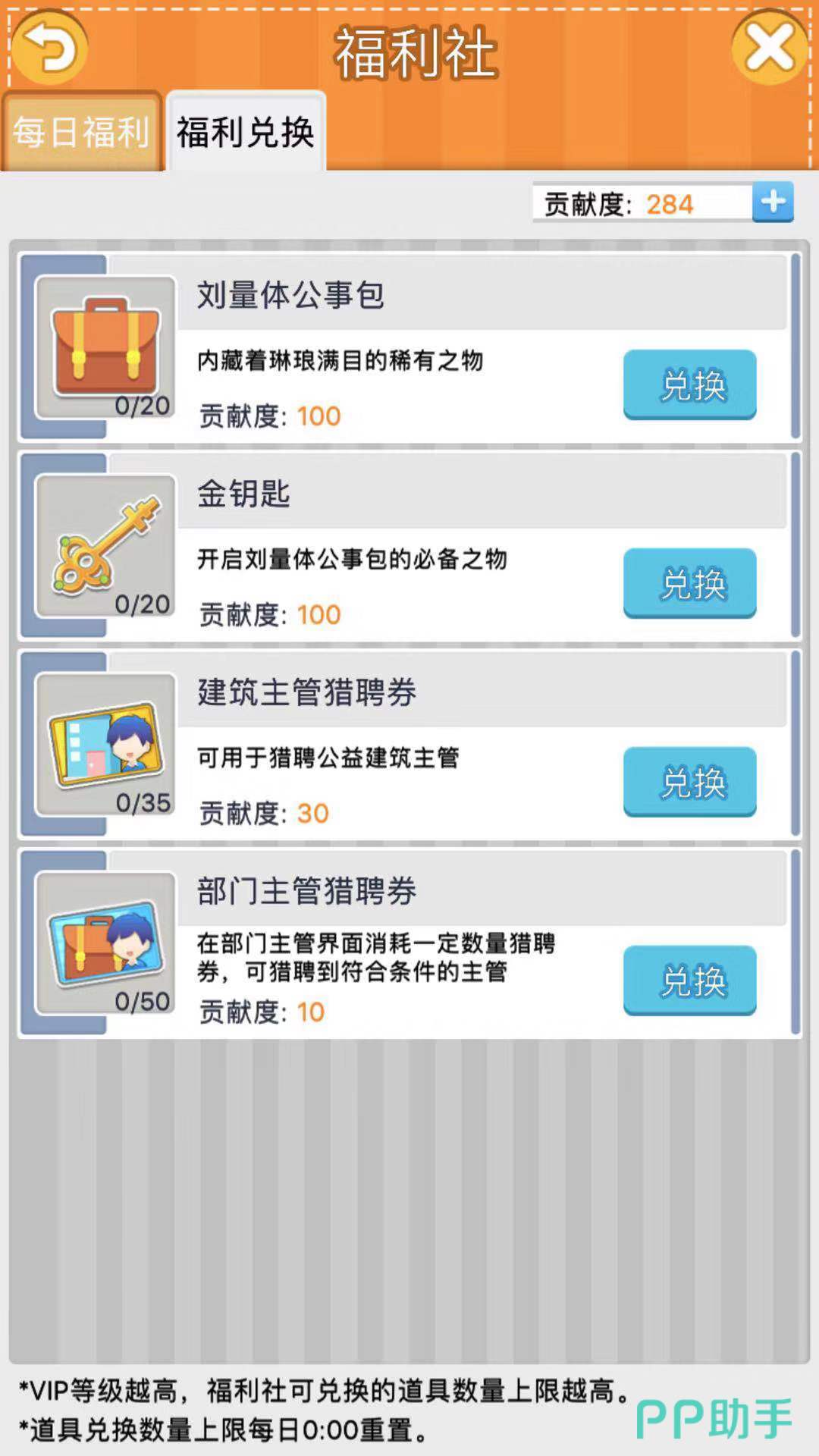Exchange for 部门主管猎聘券
This screenshot has height=1456, width=819.
[689, 981]
